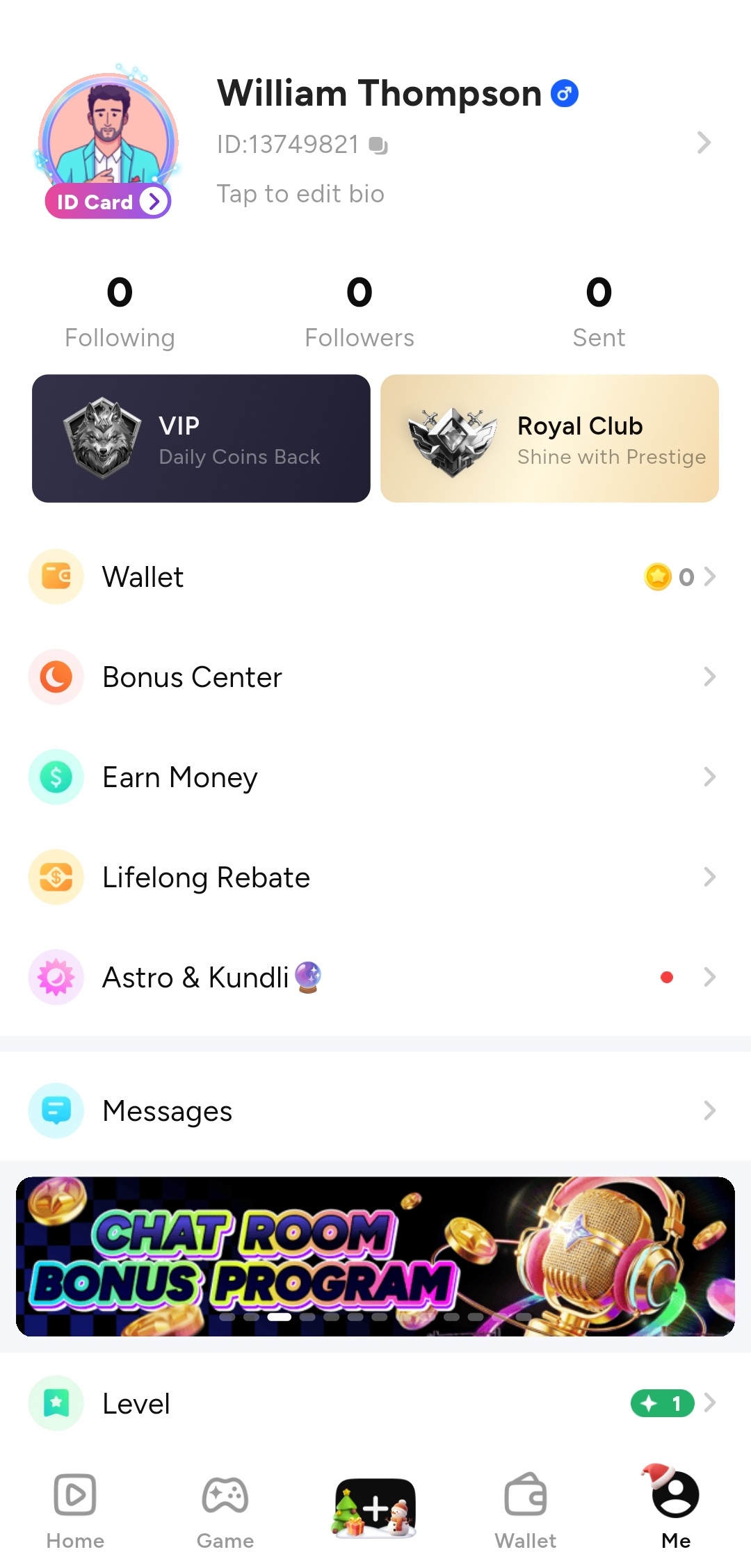
Task: Go to Bonus Center
Action: coord(375,677)
